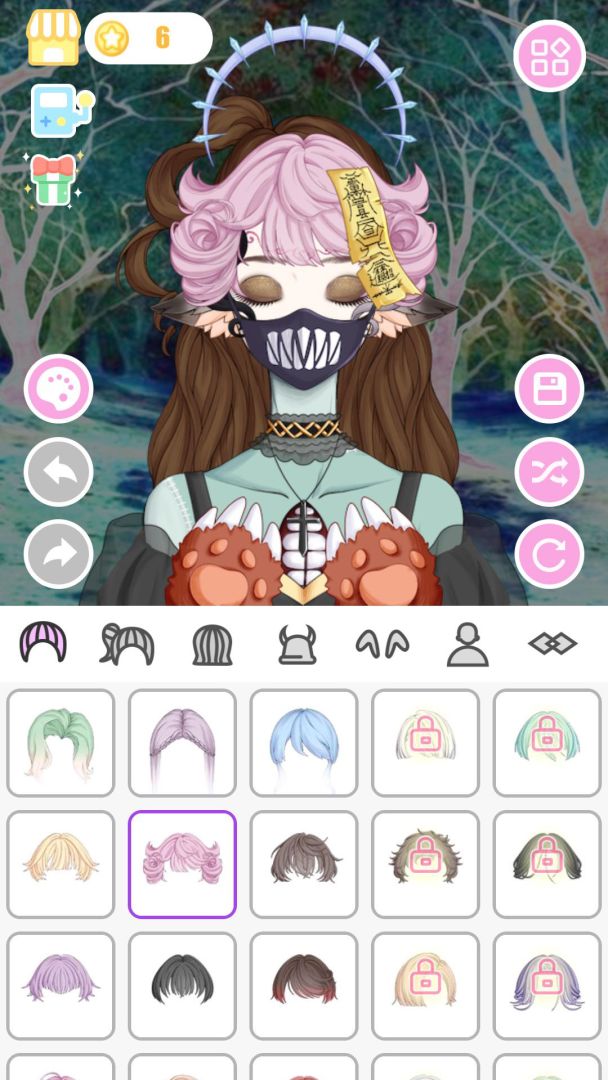This screenshot has height=1080, width=608.
Task: Open the gift box reward
Action: coord(52,178)
